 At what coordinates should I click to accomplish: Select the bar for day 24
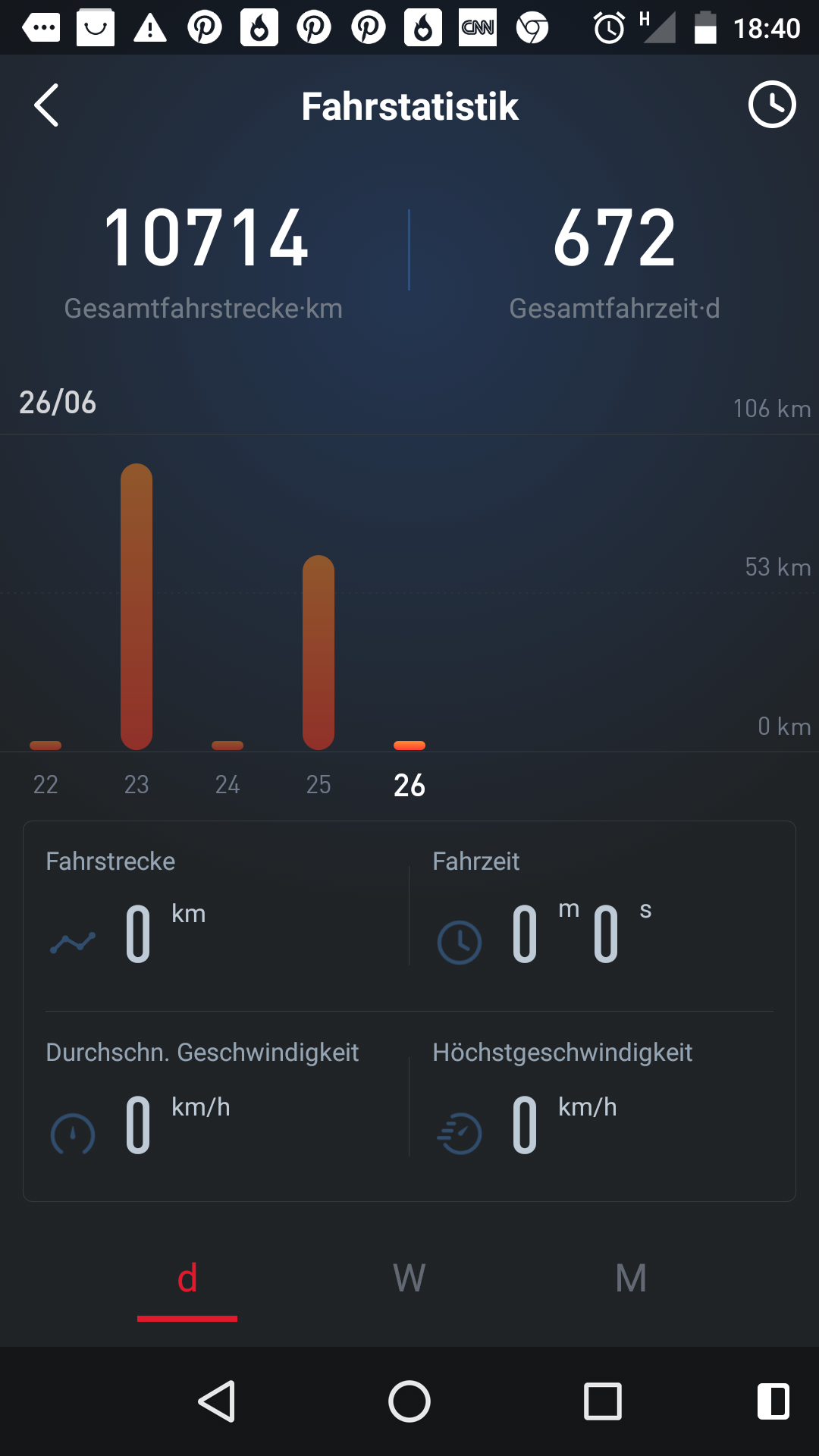coord(227,745)
